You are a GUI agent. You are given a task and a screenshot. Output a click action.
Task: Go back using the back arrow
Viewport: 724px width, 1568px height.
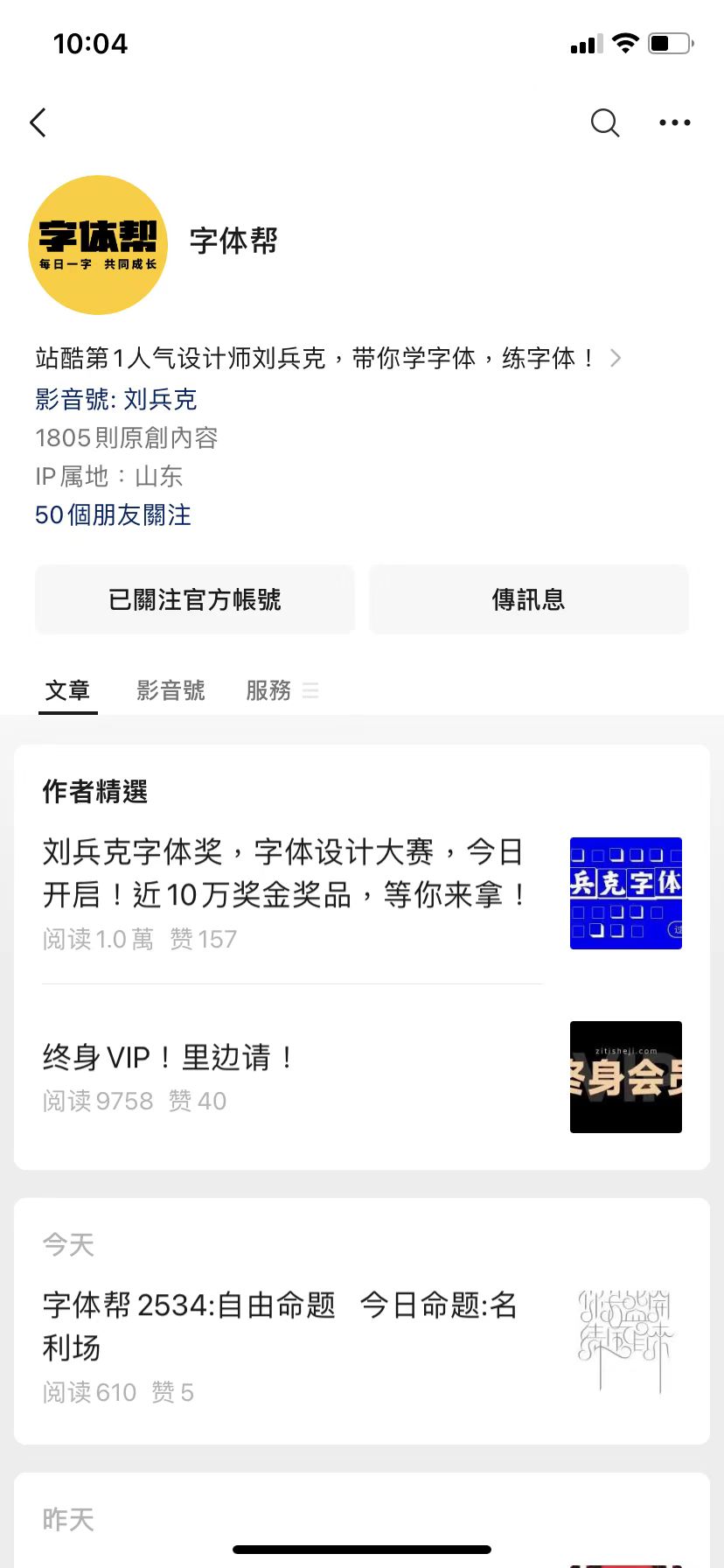coord(38,122)
